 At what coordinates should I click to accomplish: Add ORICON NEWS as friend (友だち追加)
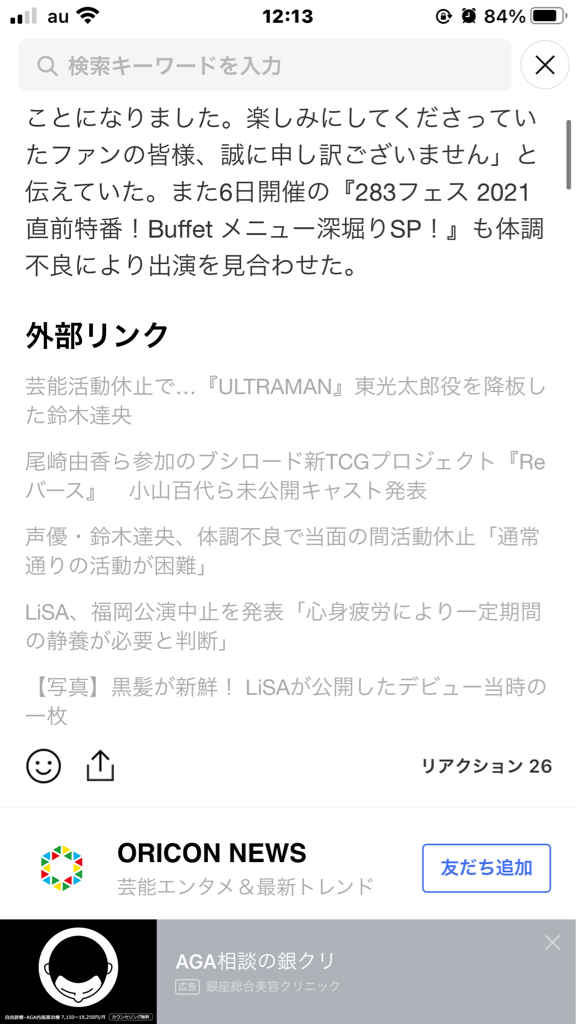(x=487, y=868)
